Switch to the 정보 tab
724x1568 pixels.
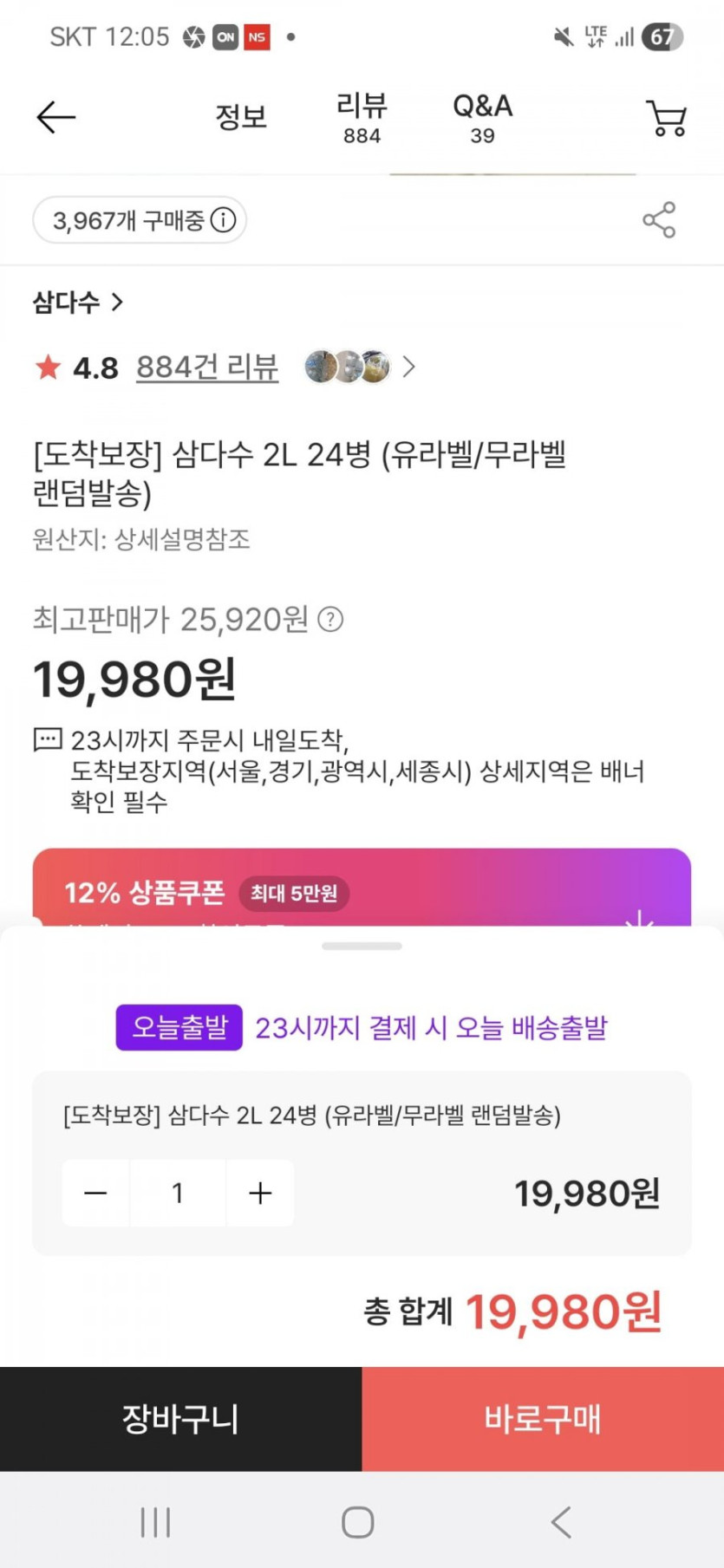241,117
